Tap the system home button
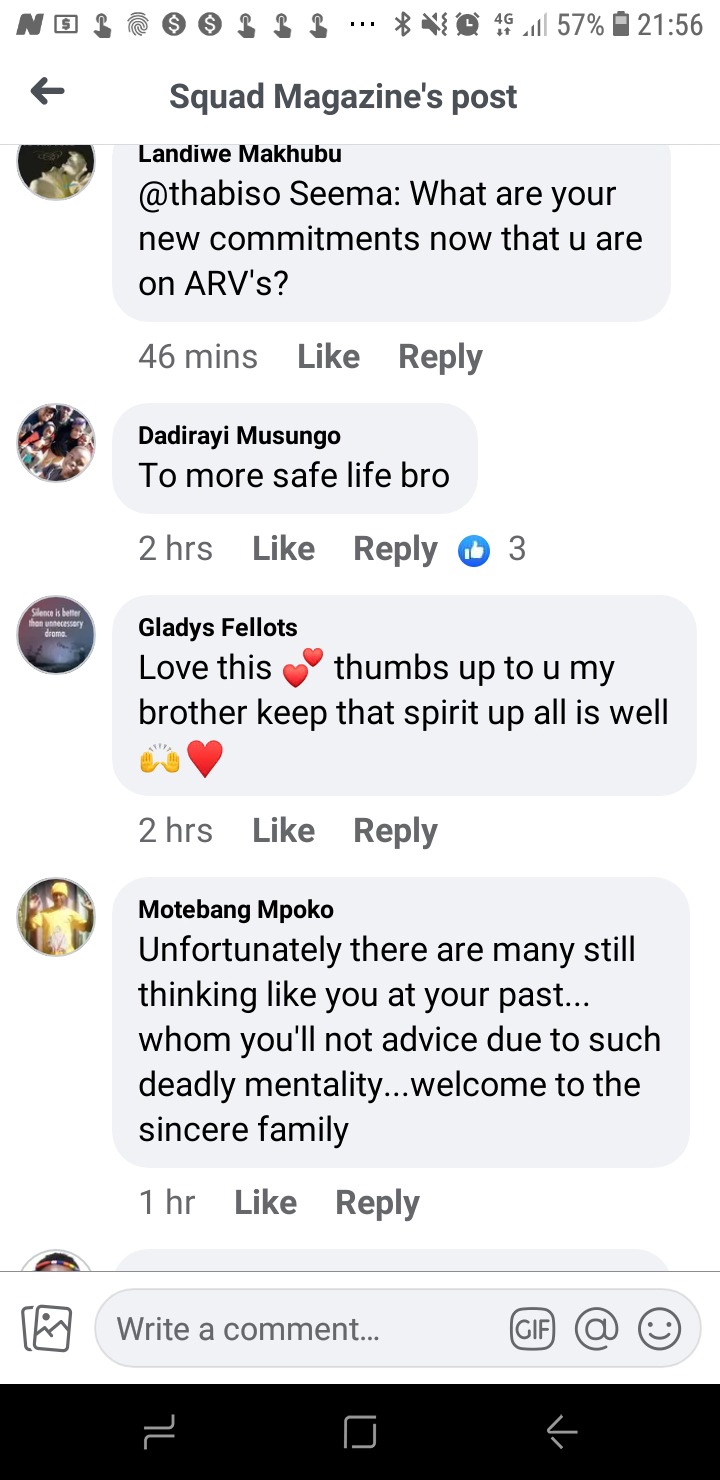 point(360,1433)
